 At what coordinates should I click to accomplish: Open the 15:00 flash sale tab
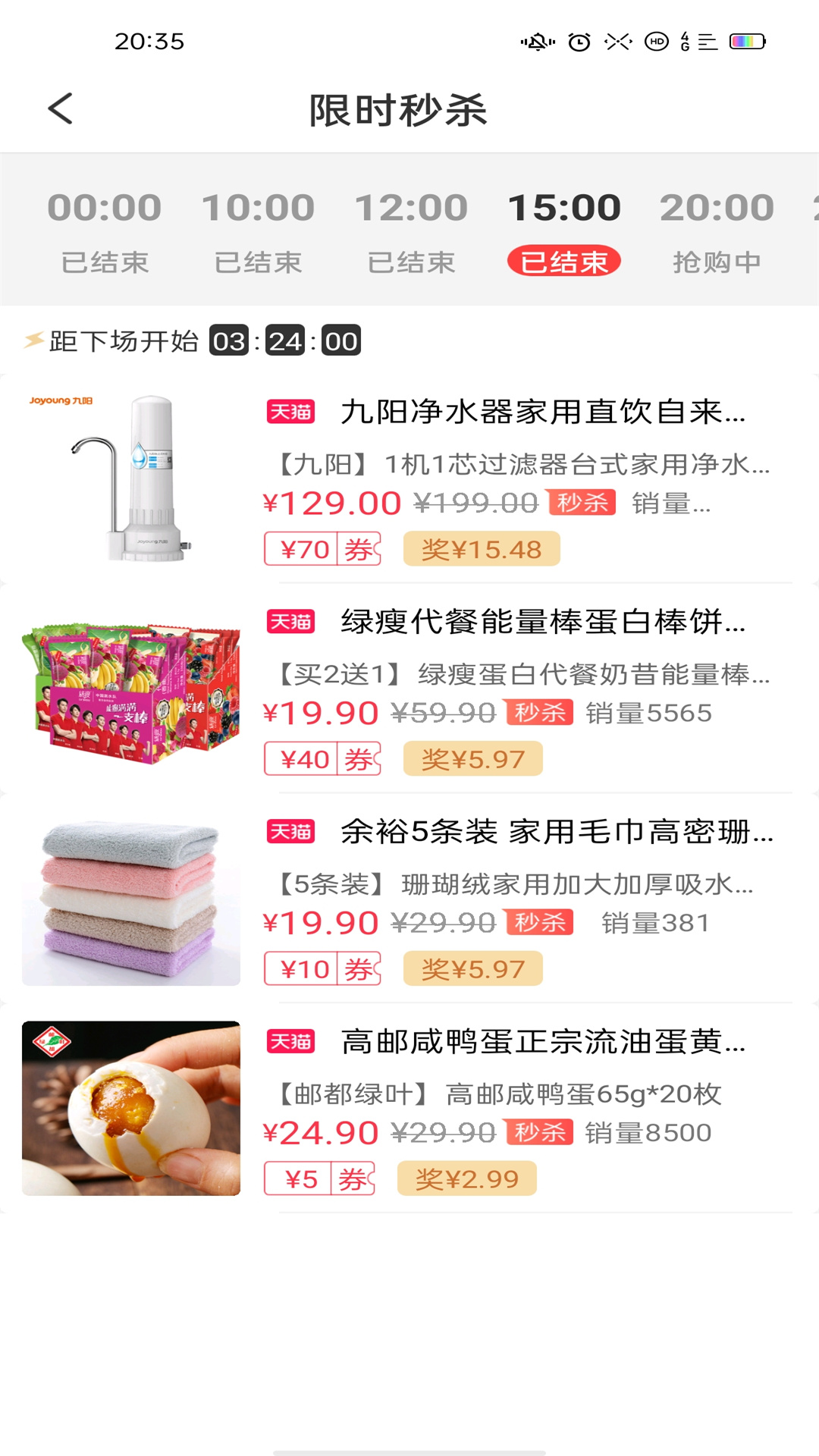click(564, 230)
